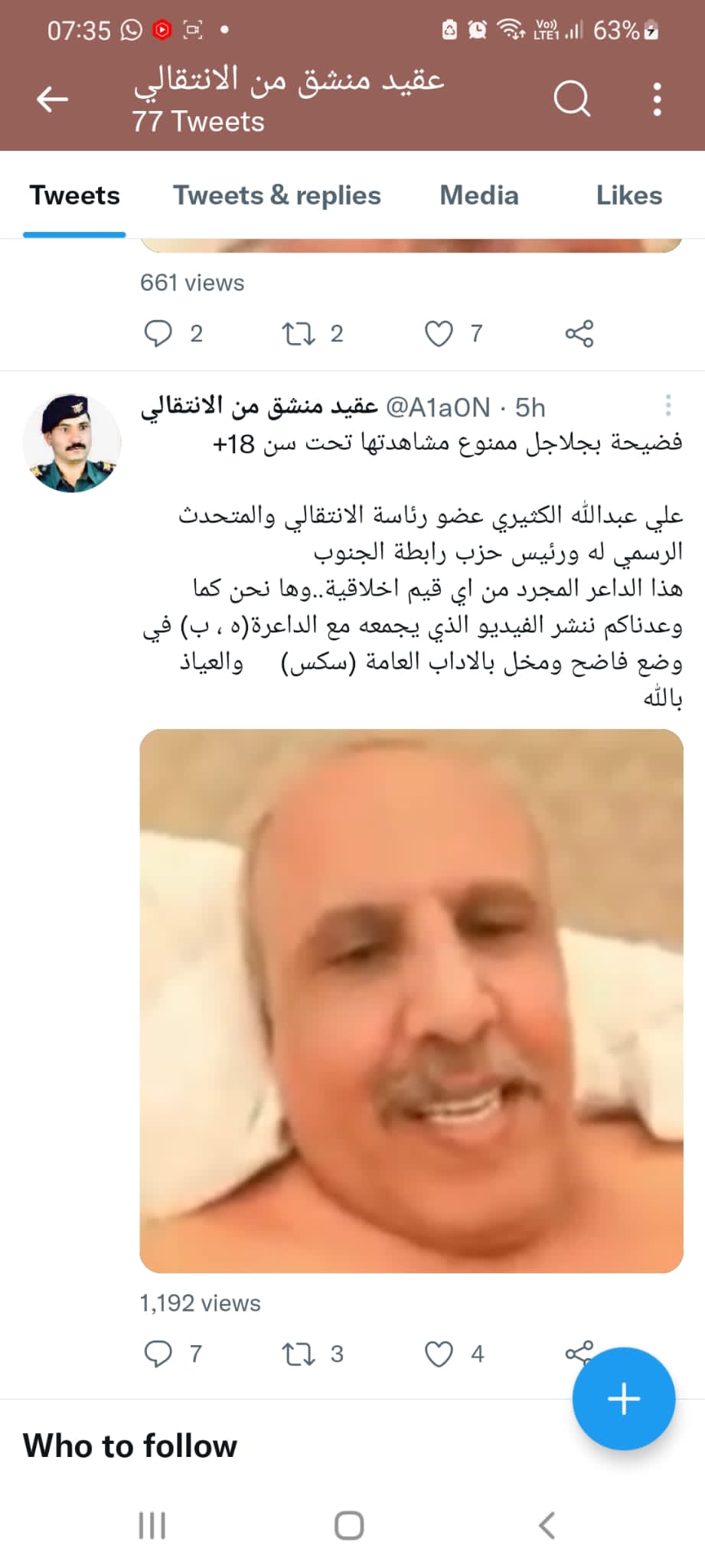Like the tweet with 661 views
This screenshot has width=705, height=1568.
point(439,334)
